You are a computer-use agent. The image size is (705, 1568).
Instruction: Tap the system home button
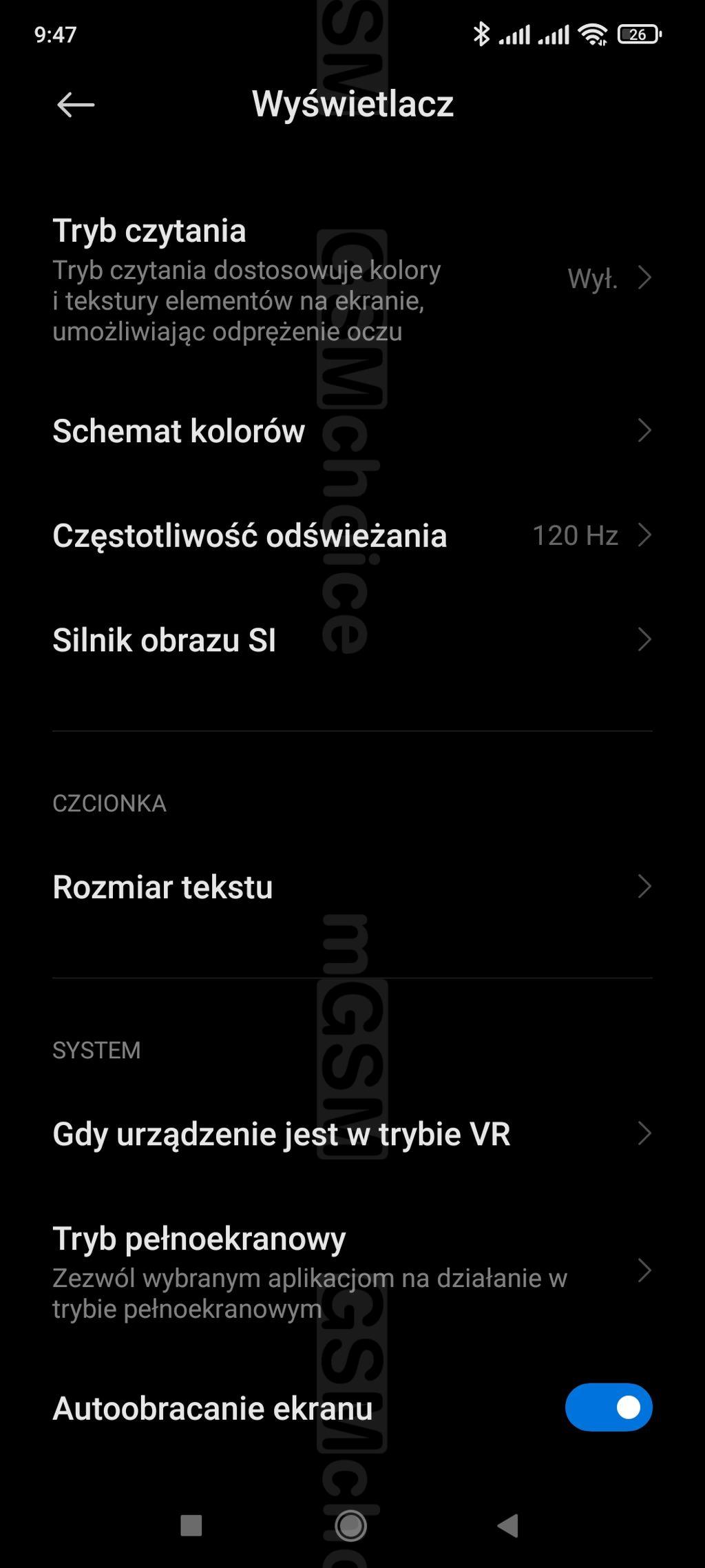click(351, 1525)
